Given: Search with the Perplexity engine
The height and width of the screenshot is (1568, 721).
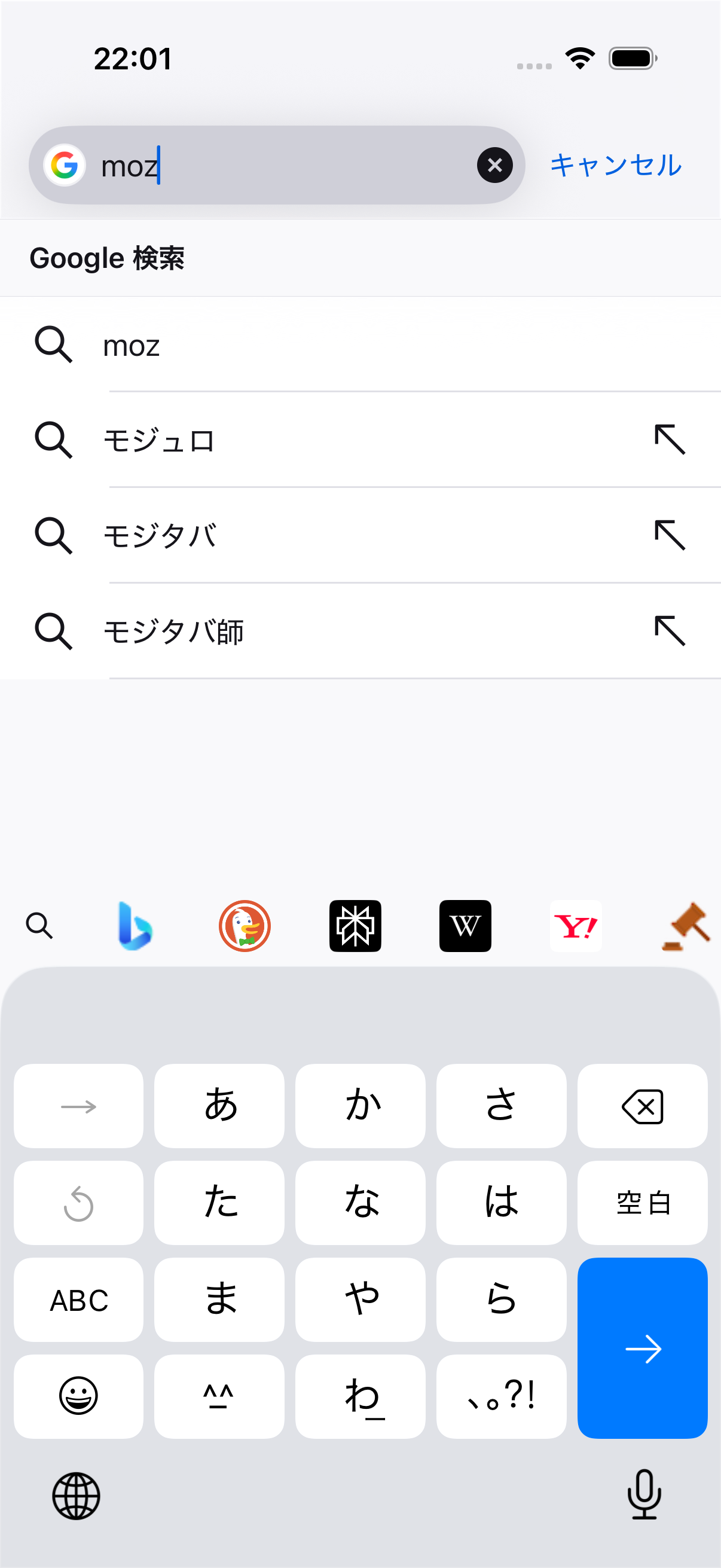Looking at the screenshot, I should click(x=355, y=926).
